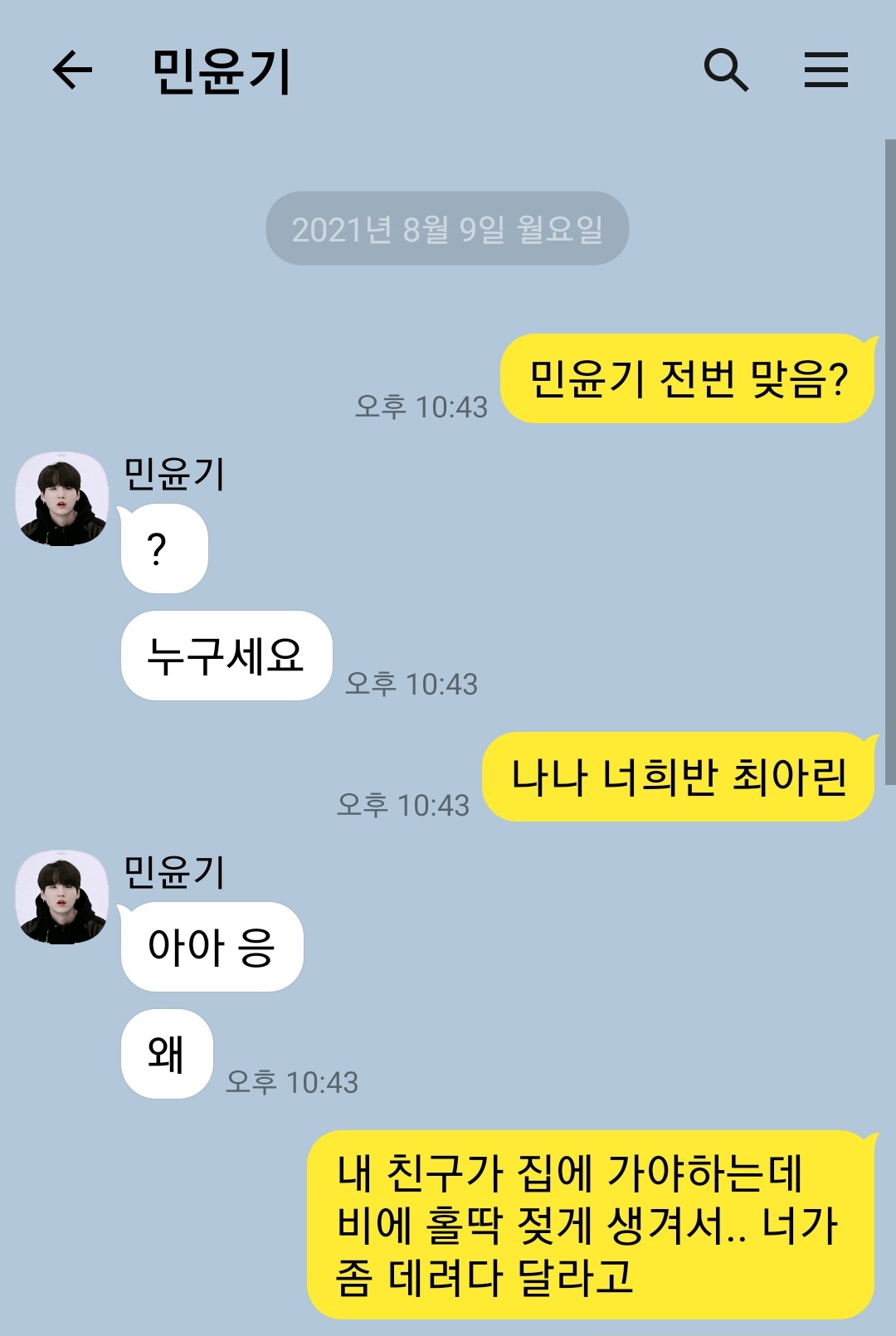Open the chat room hamburger menu
896x1336 pixels.
825,70
